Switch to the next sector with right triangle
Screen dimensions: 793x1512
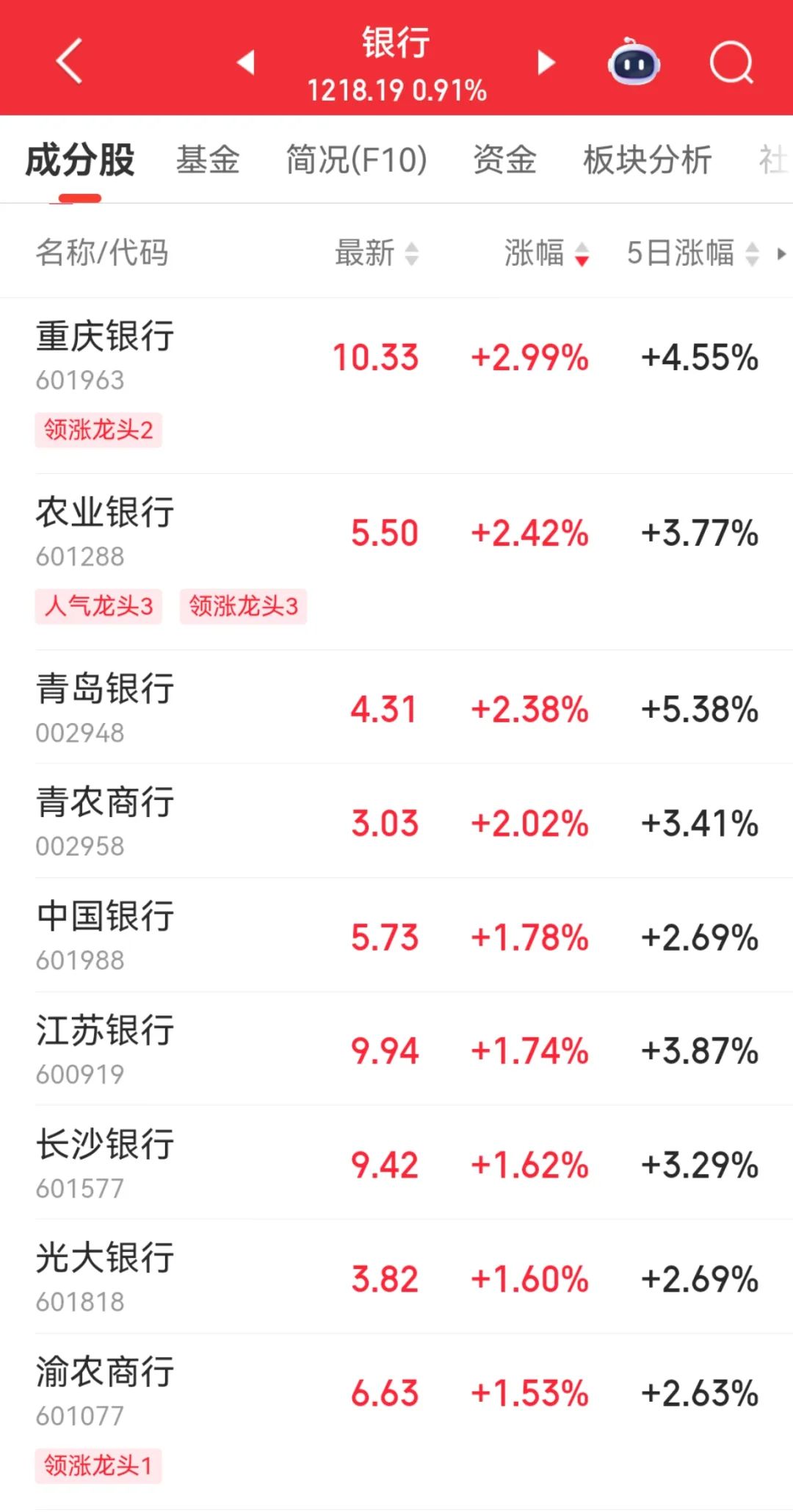coord(546,62)
